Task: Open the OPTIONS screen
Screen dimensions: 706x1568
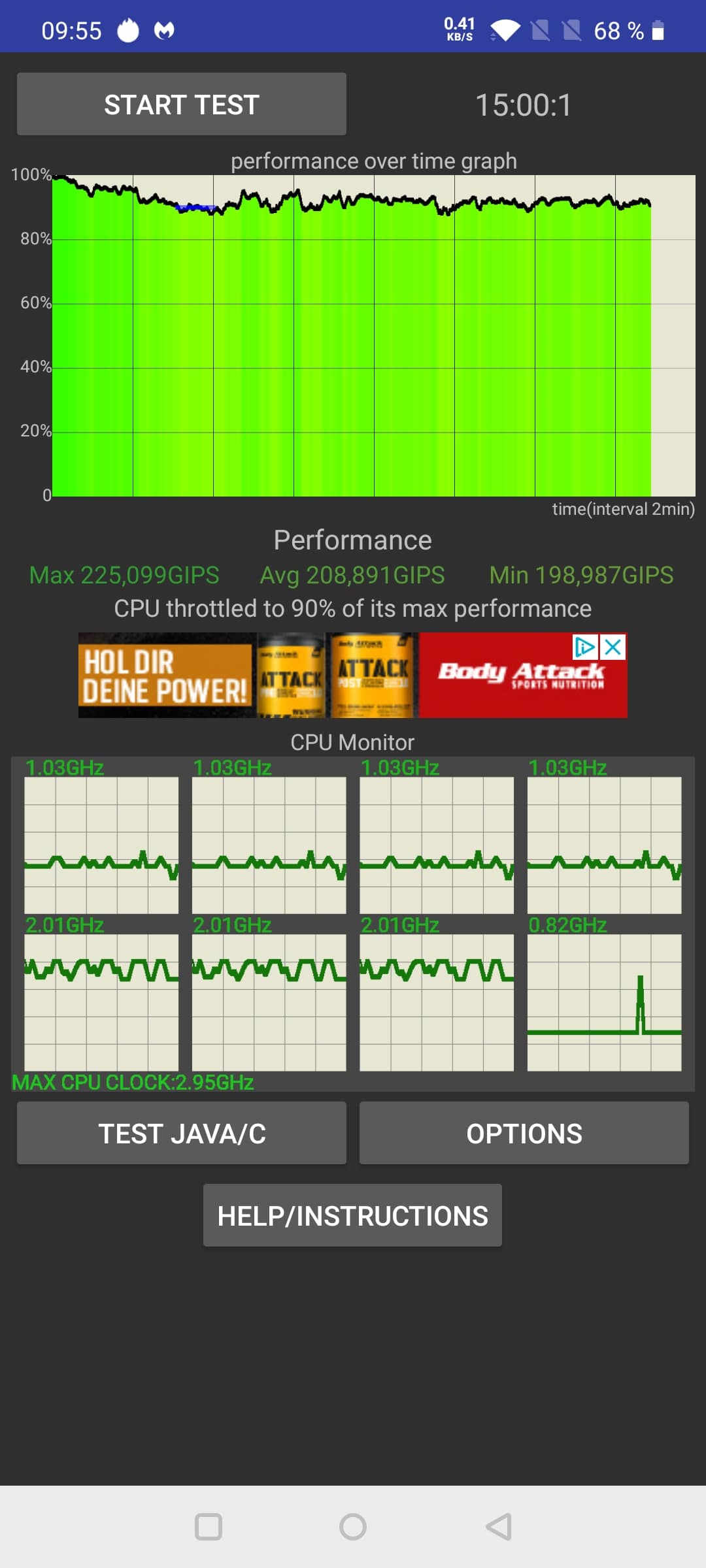Action: point(524,1134)
